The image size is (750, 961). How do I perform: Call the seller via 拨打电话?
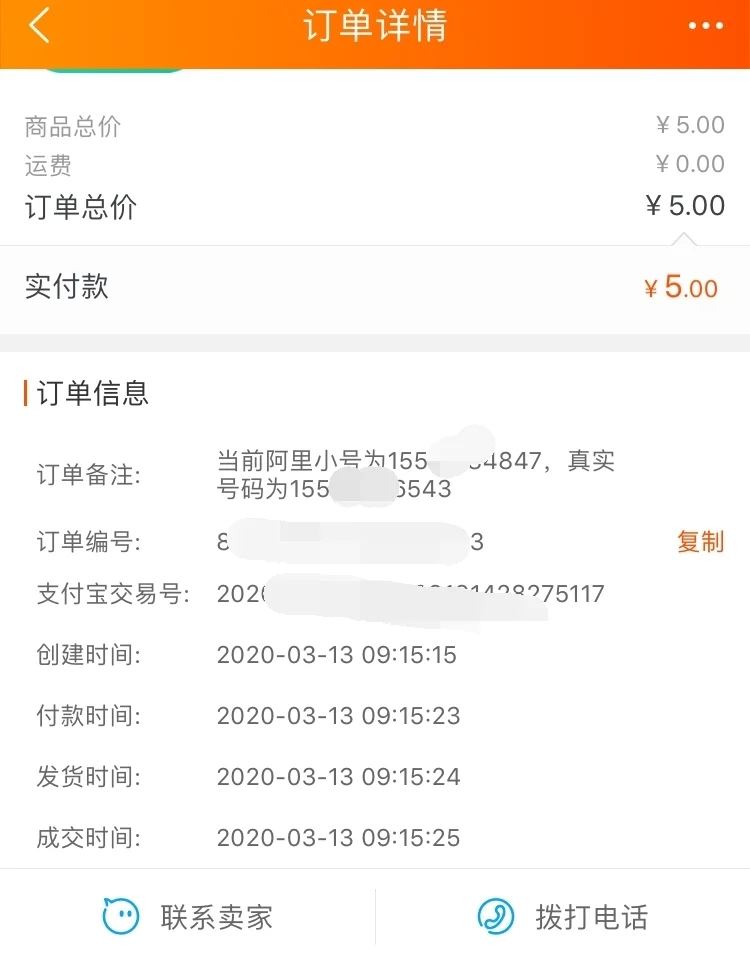pyautogui.click(x=563, y=916)
